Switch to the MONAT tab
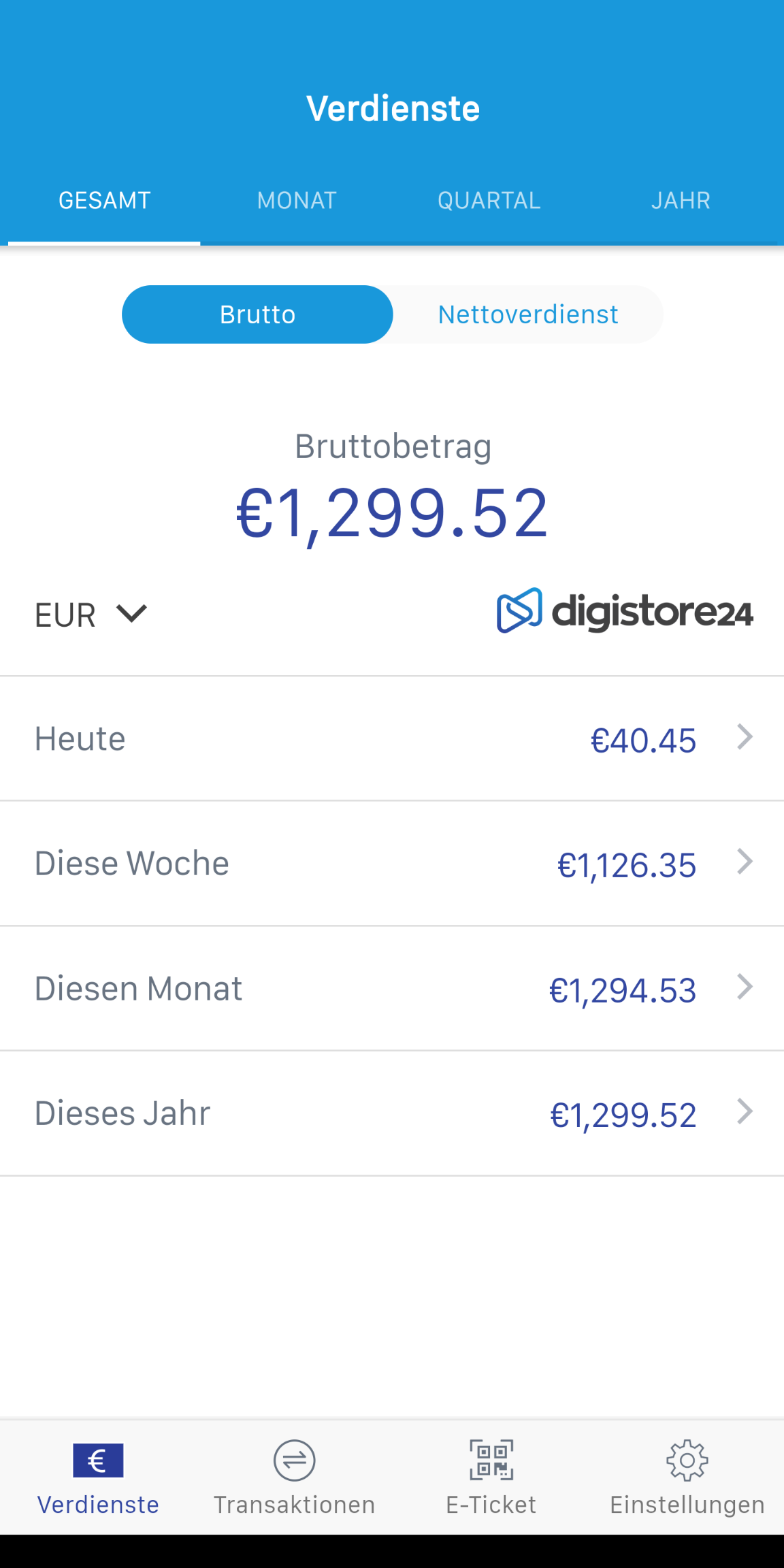Viewport: 784px width, 1568px height. tap(297, 201)
